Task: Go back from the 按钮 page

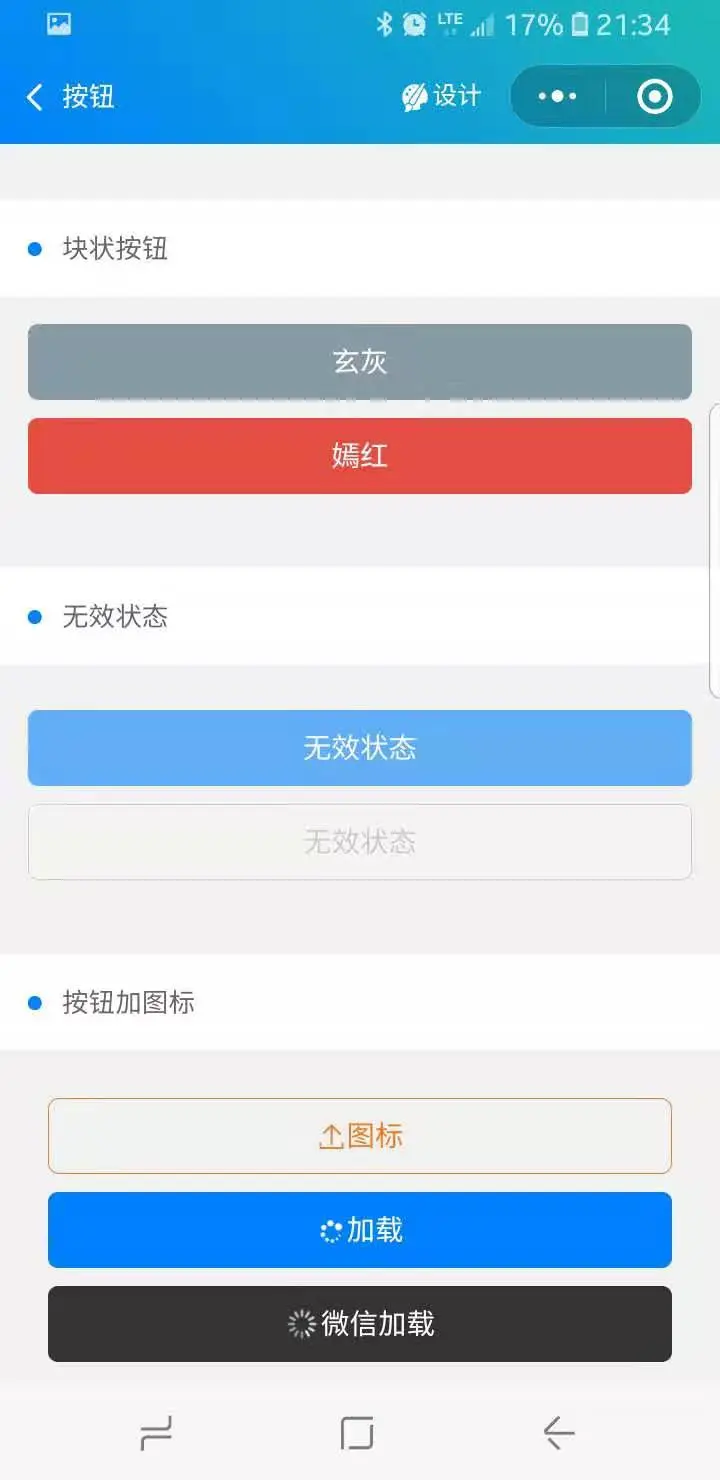Action: pos(35,97)
